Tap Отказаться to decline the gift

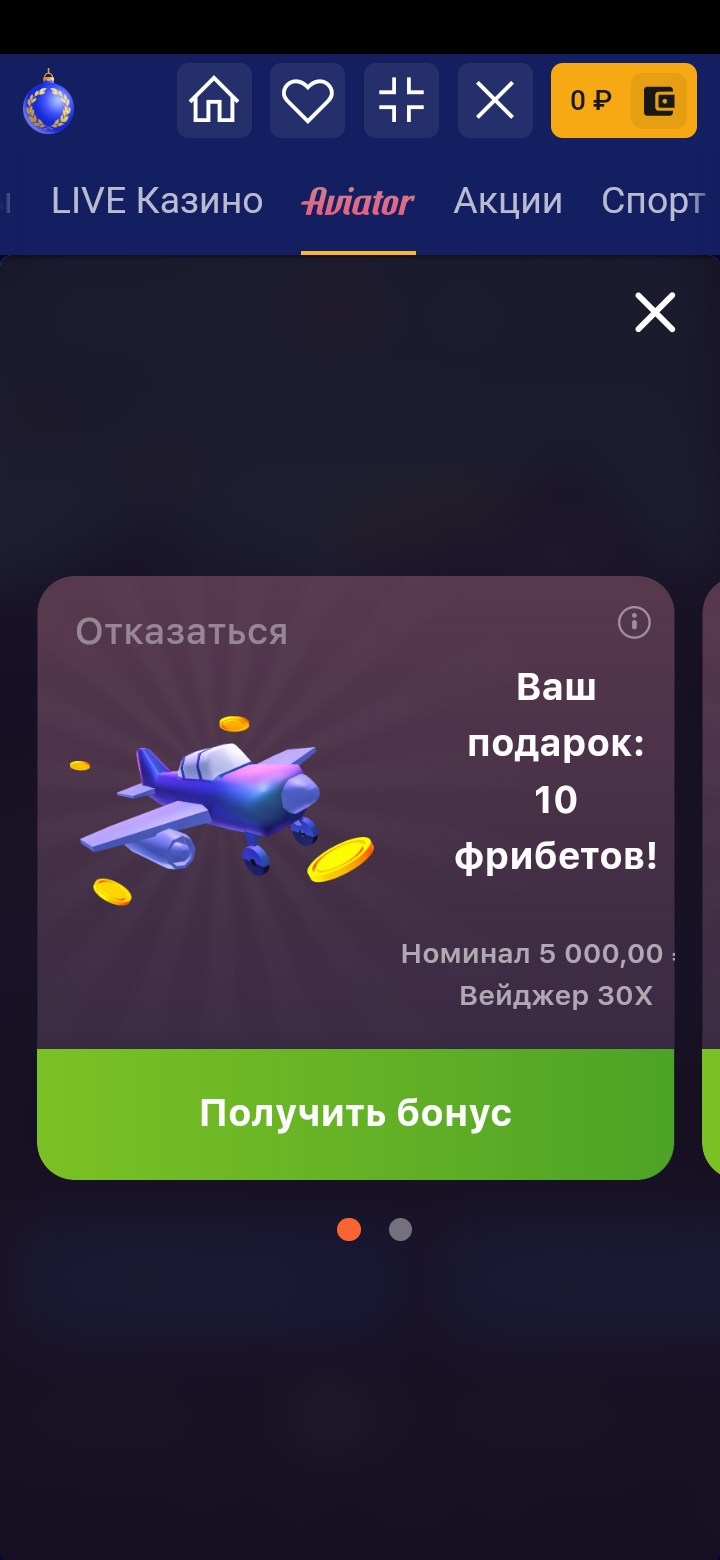pyautogui.click(x=182, y=632)
